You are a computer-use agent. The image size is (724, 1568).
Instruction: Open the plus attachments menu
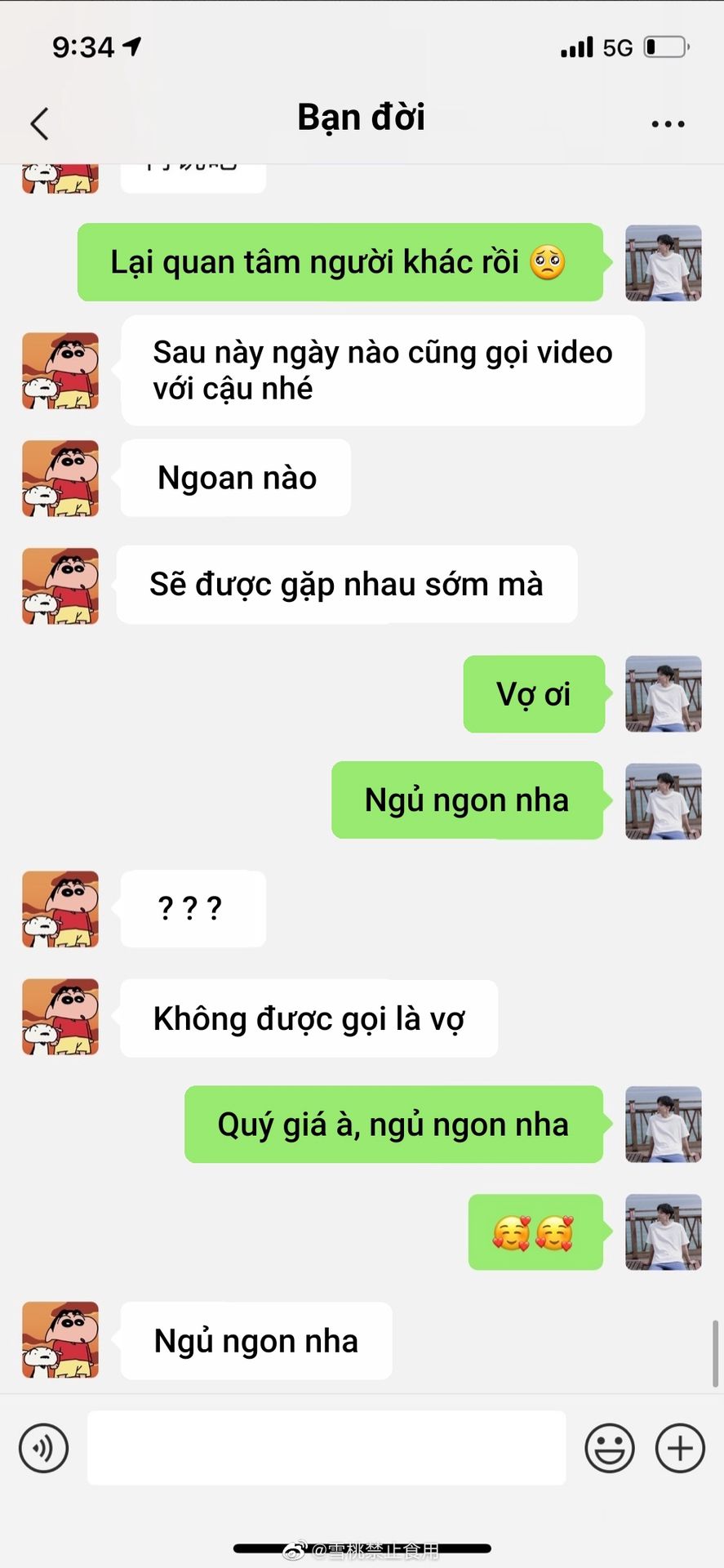pos(680,1447)
